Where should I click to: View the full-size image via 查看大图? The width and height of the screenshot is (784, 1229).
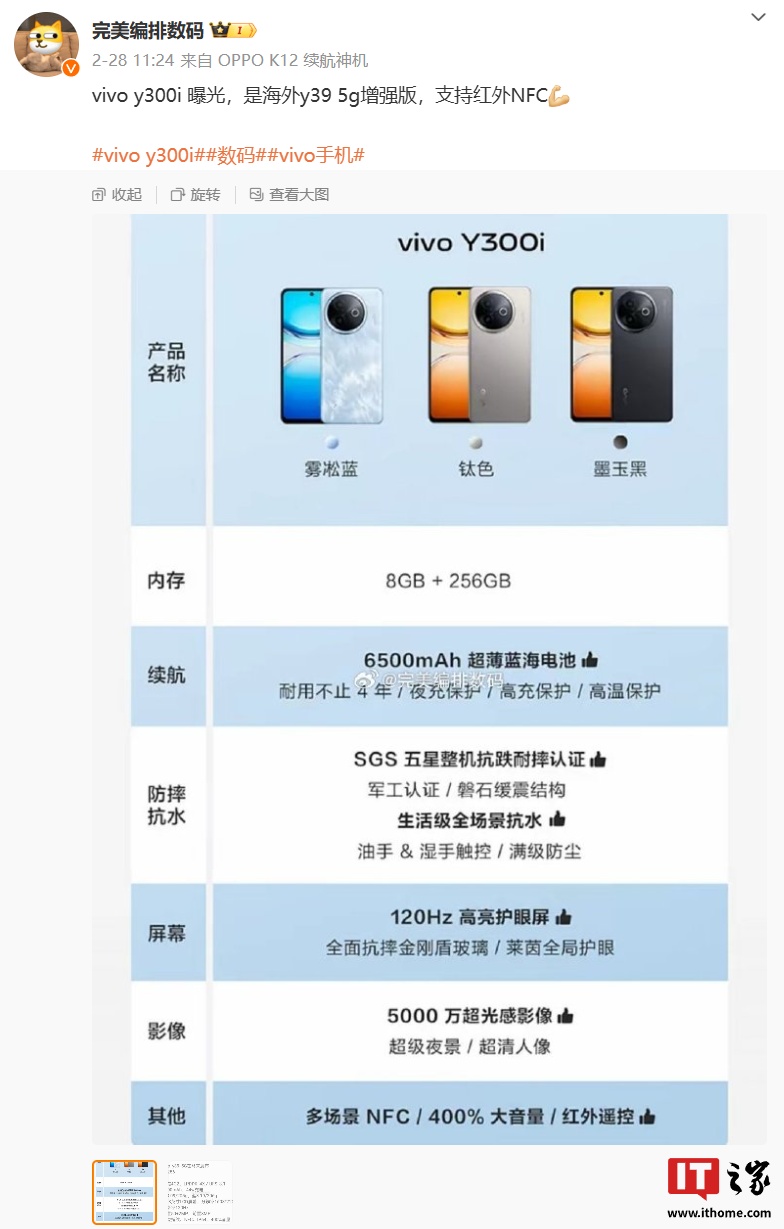tap(290, 194)
